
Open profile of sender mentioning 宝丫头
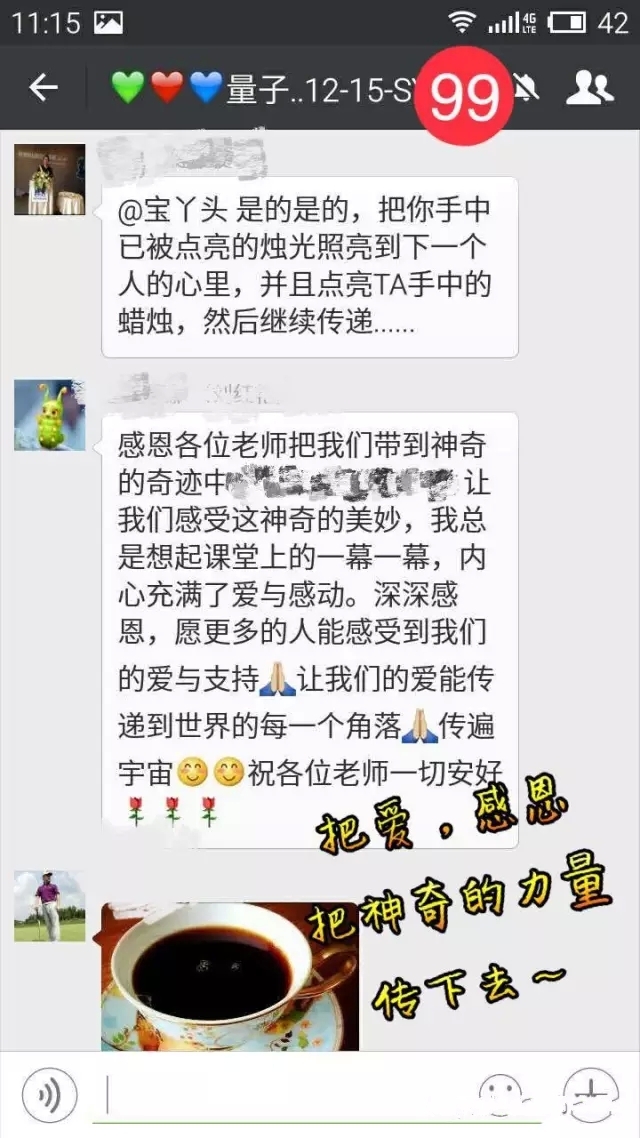point(49,180)
